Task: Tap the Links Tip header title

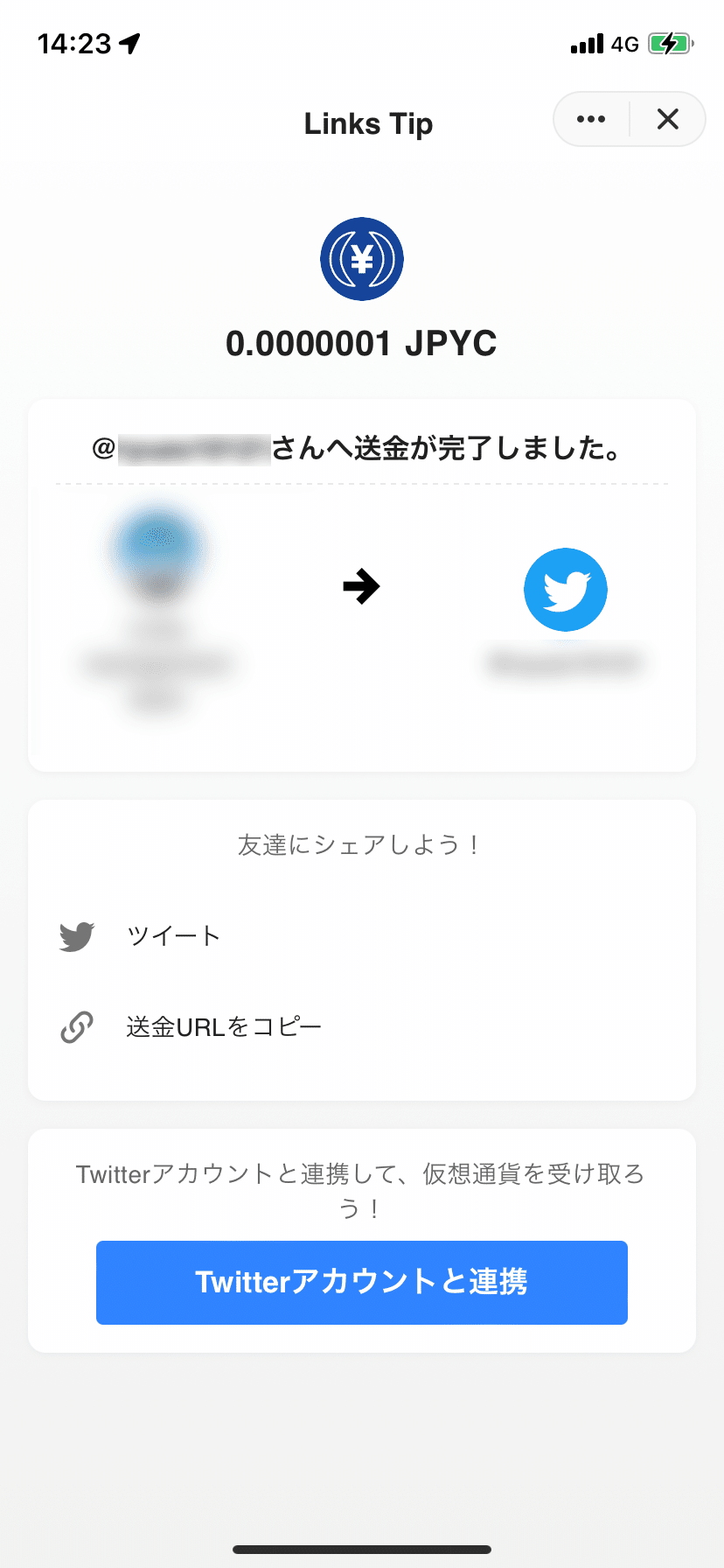Action: (367, 123)
